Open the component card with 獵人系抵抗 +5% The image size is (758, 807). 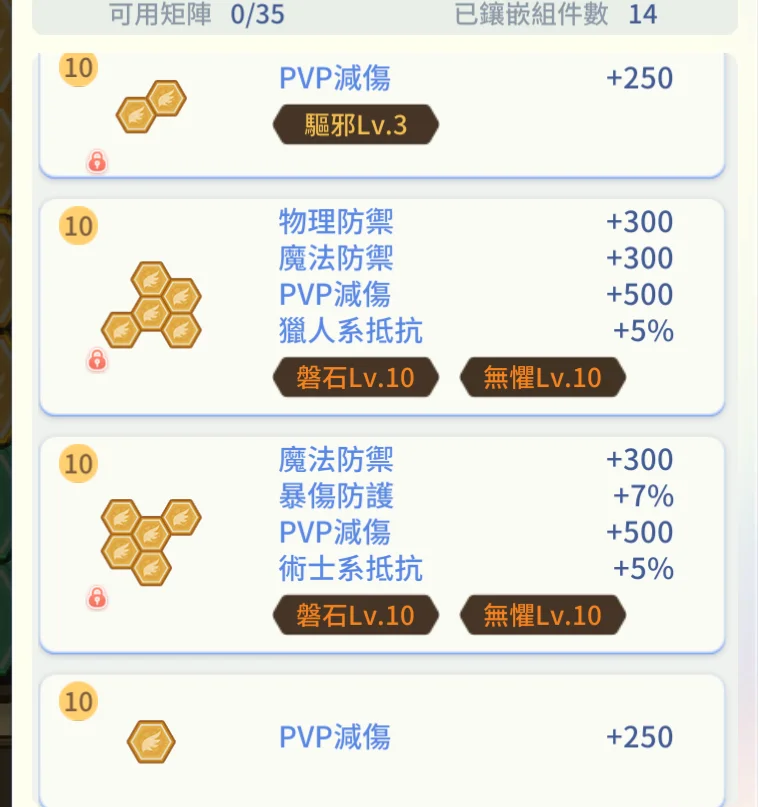(x=380, y=305)
